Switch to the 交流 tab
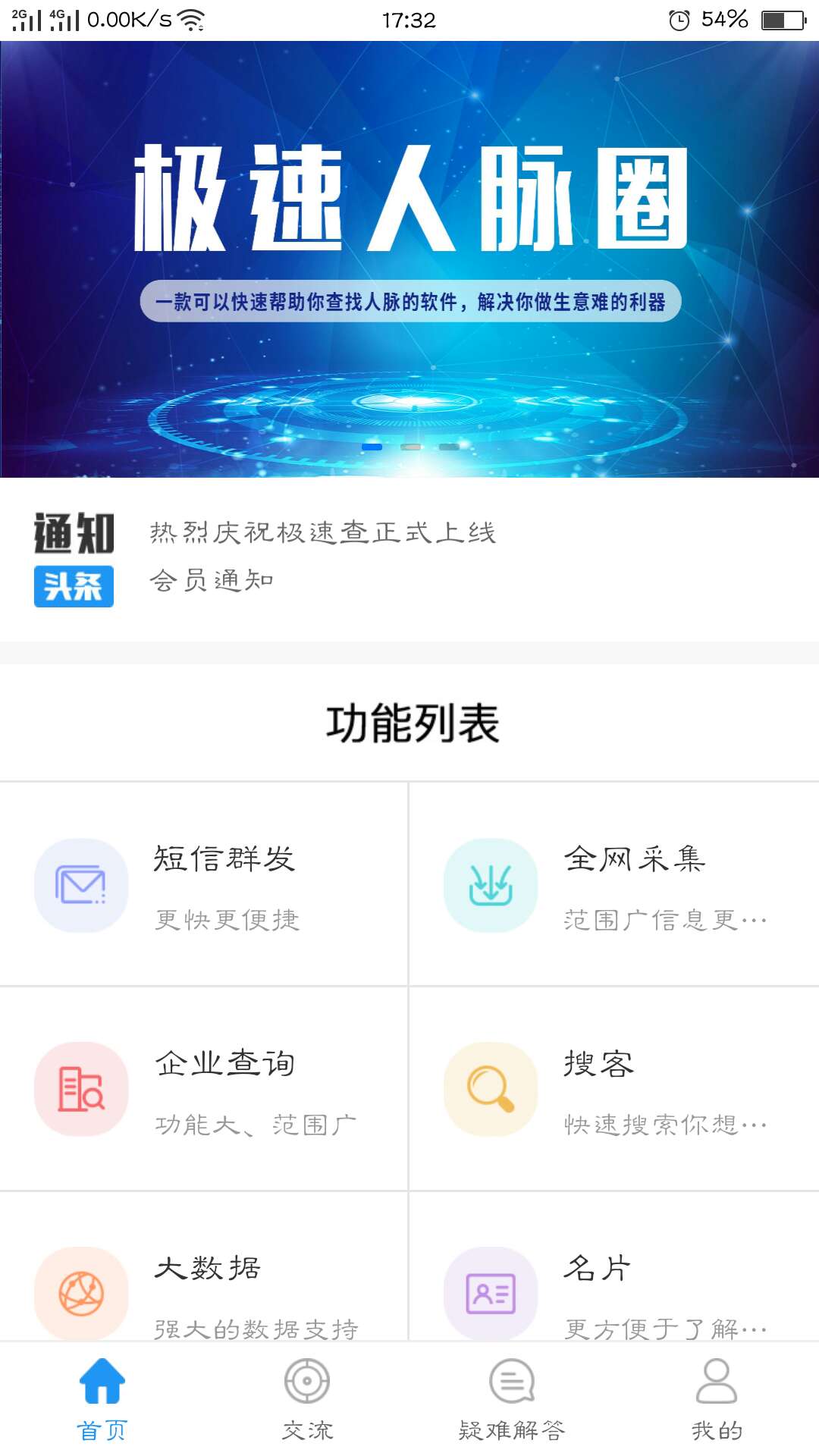This screenshot has width=819, height=1456. point(307,1399)
